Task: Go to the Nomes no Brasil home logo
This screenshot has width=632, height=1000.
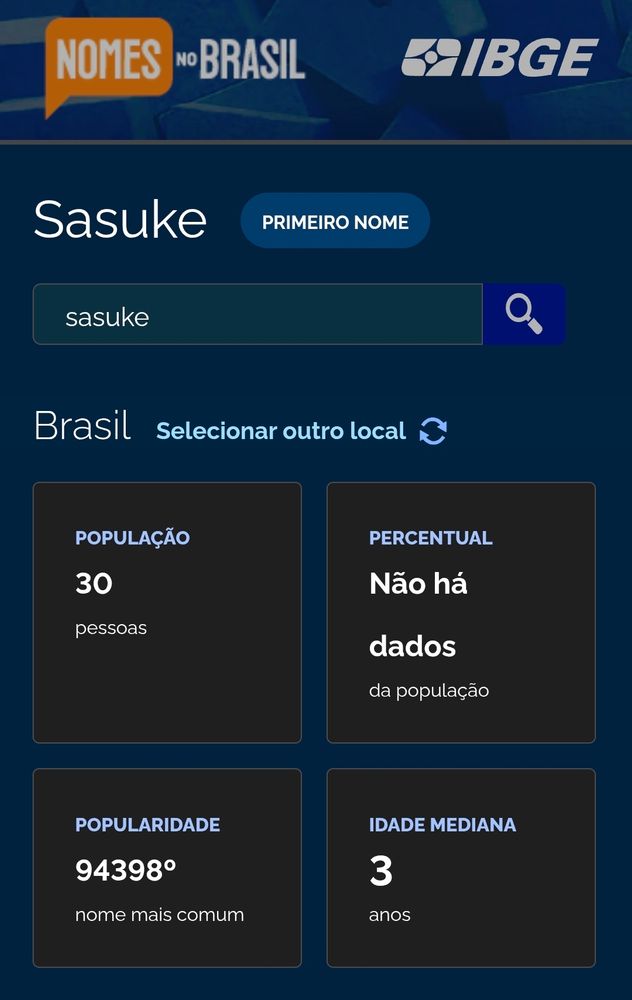Action: tap(174, 62)
